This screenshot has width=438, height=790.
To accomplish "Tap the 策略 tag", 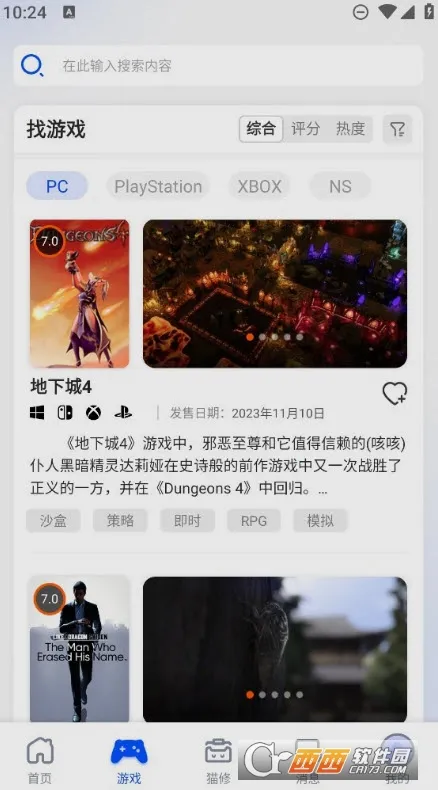I will 120,520.
